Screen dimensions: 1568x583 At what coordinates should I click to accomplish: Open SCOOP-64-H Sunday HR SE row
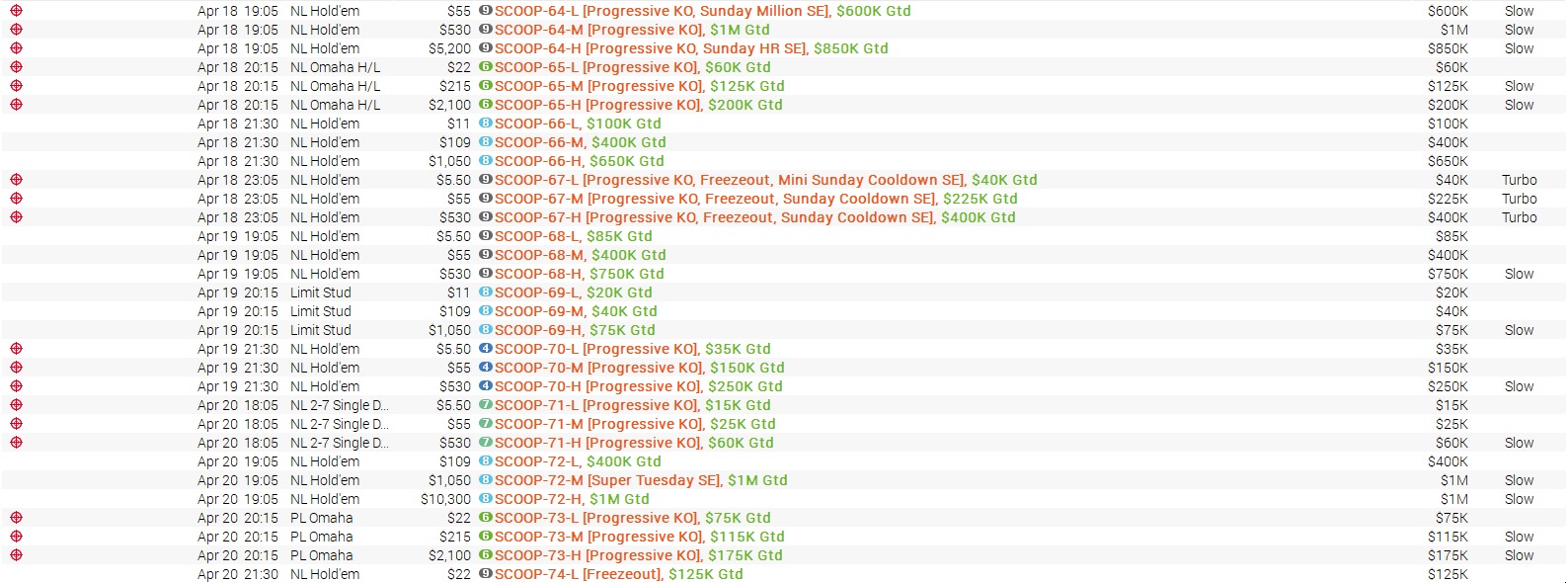tap(691, 48)
